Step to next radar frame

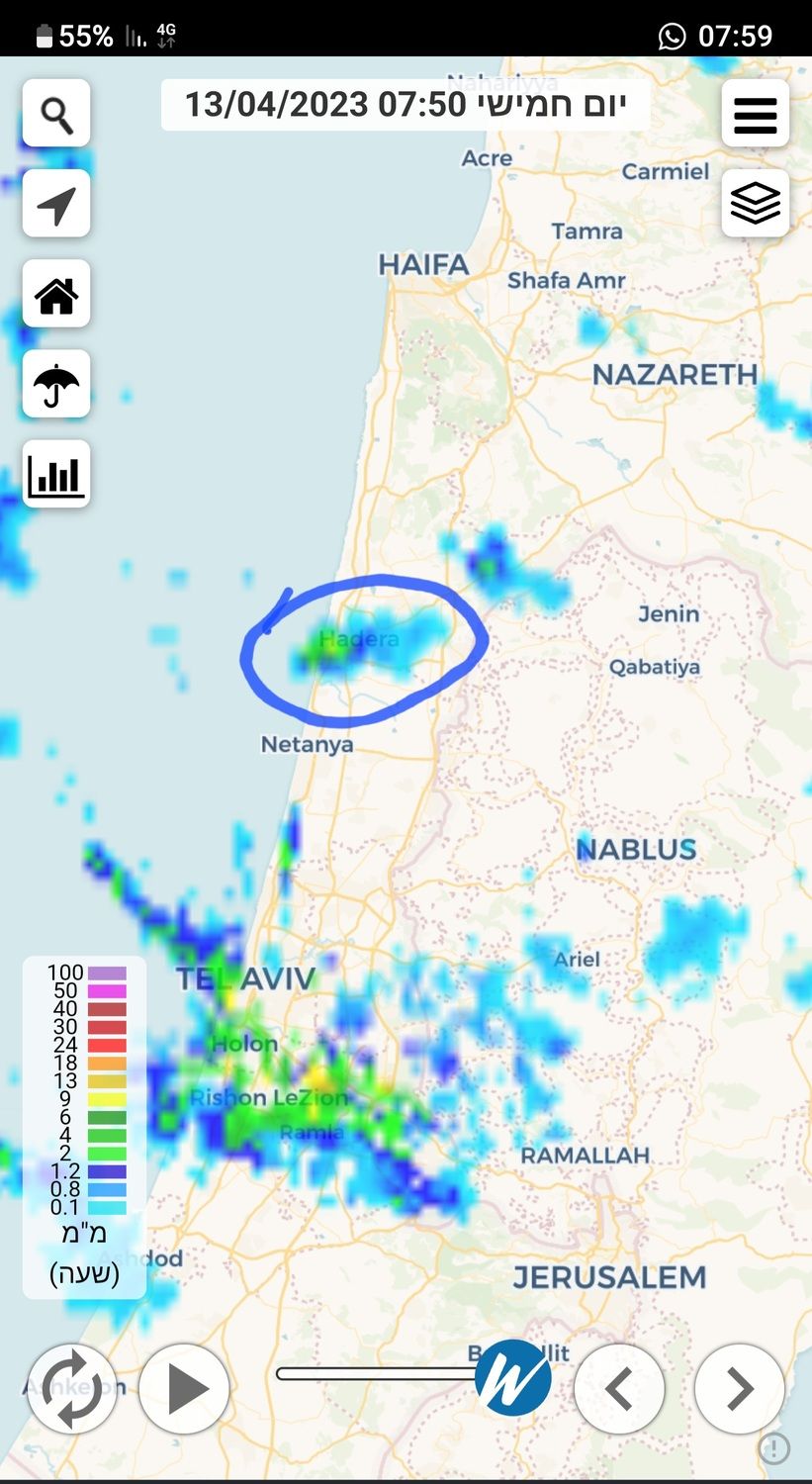[740, 1389]
